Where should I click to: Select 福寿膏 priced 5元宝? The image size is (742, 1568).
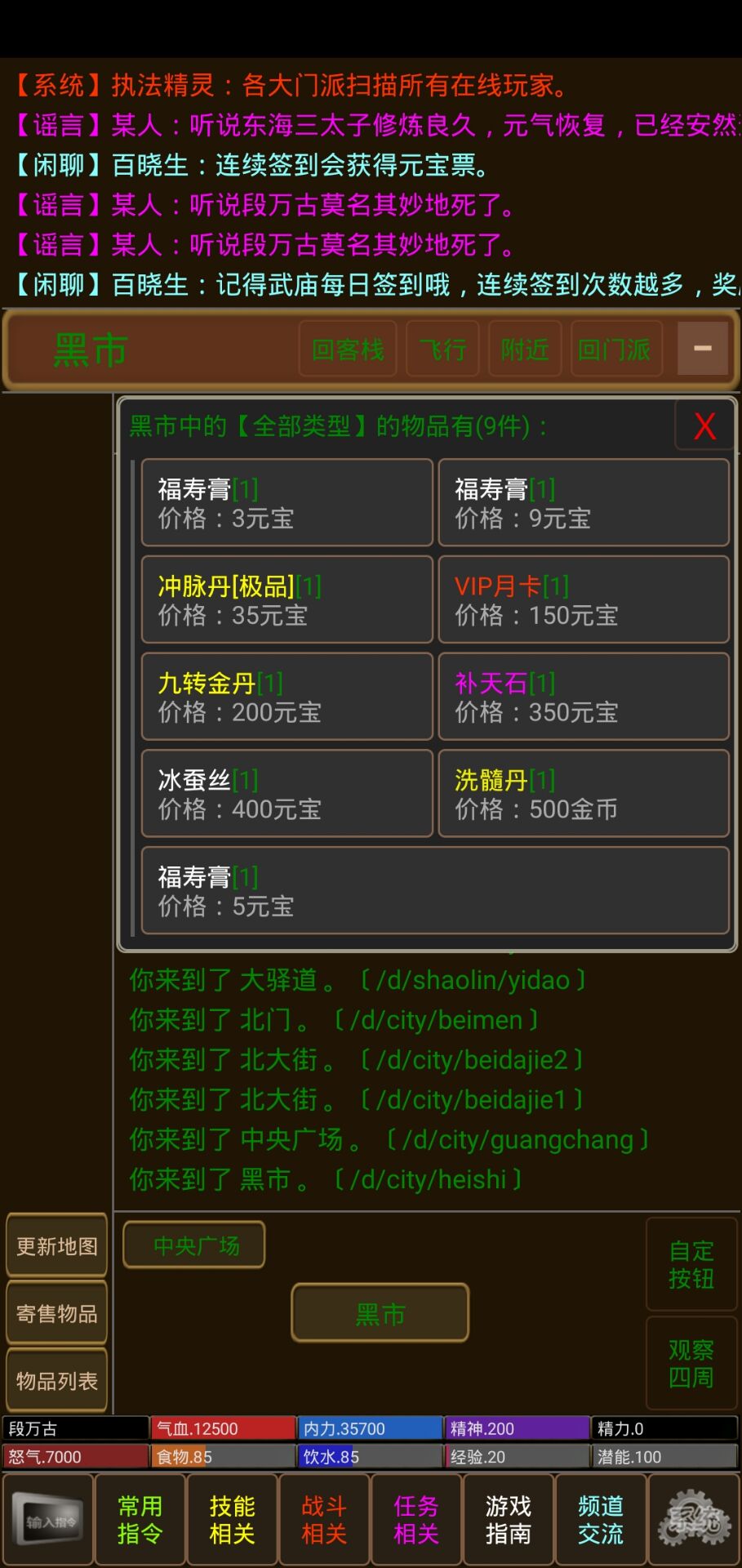(434, 891)
